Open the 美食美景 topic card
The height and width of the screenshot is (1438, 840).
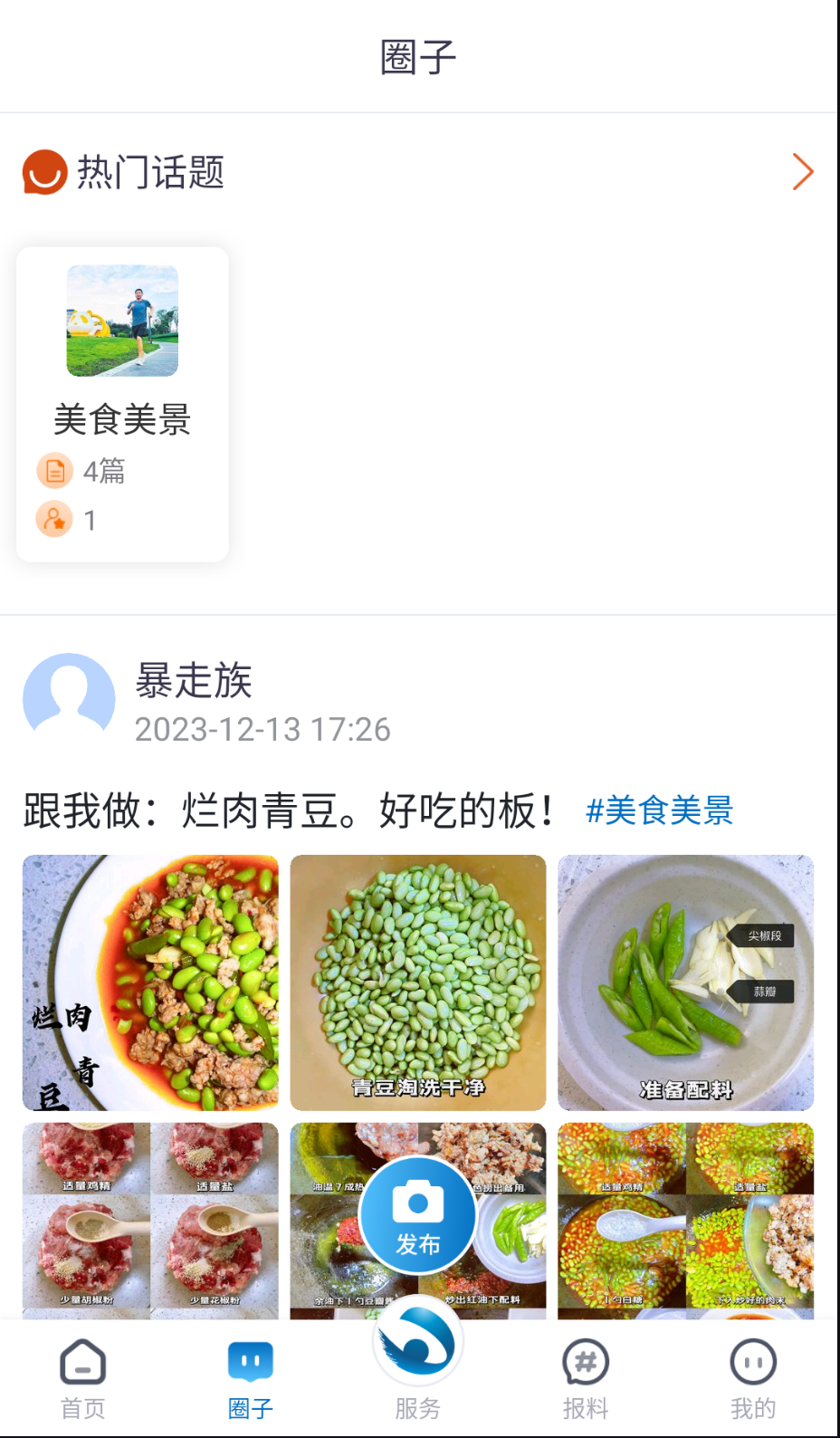tap(122, 404)
